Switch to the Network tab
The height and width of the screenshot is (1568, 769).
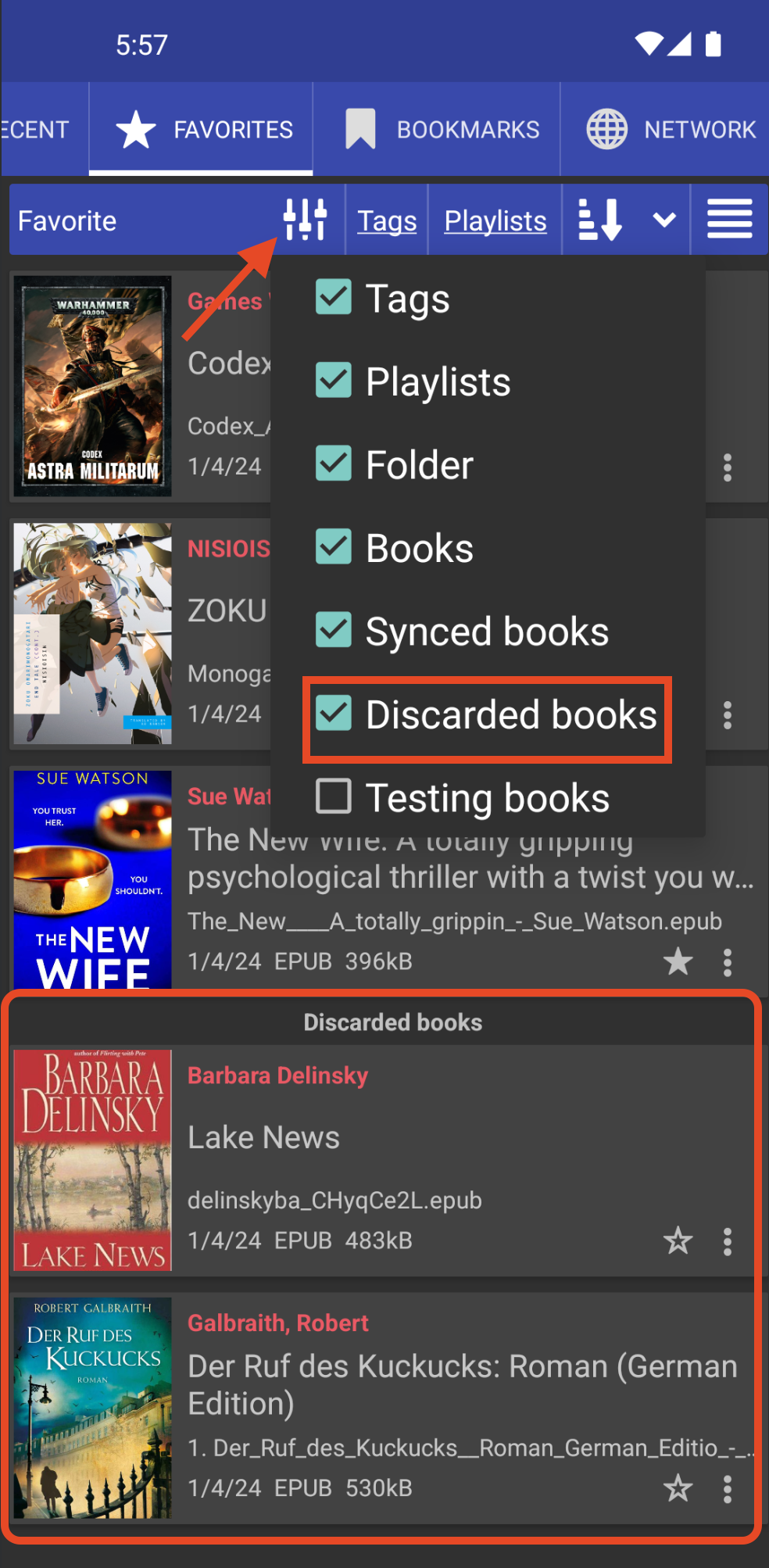tap(671, 130)
